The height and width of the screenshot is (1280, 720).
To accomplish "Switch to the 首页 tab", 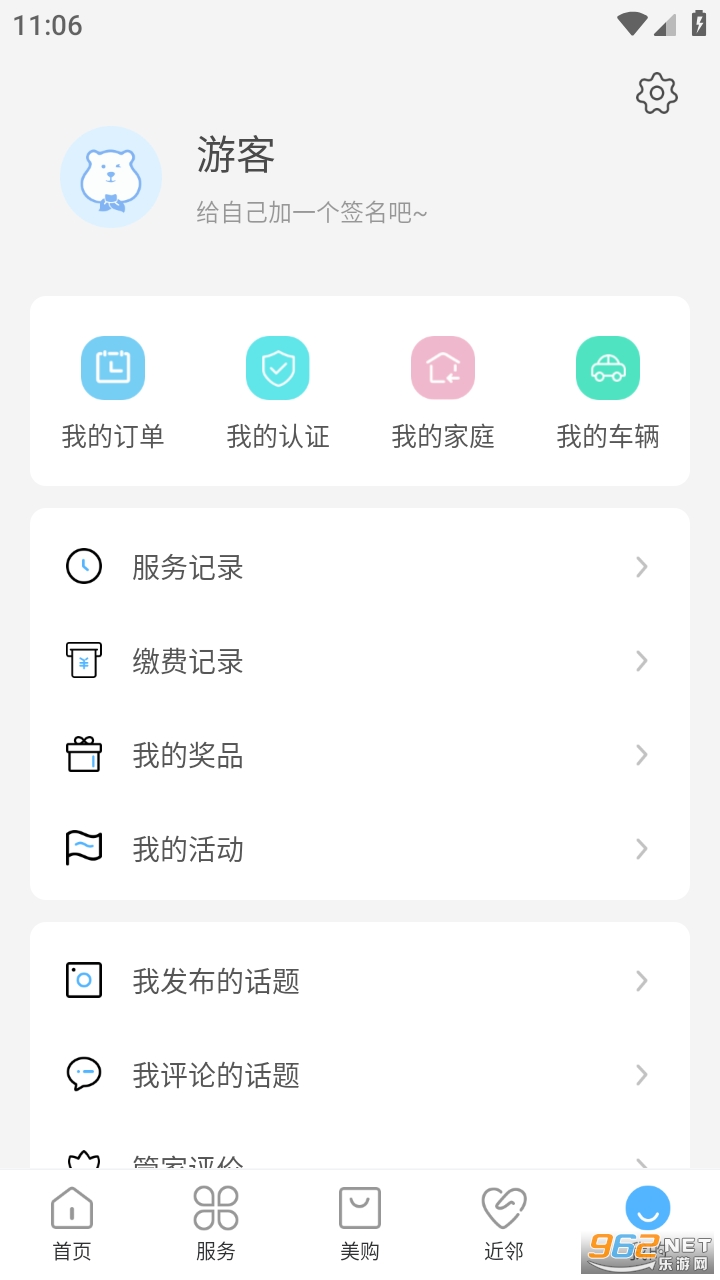I will click(x=72, y=1223).
